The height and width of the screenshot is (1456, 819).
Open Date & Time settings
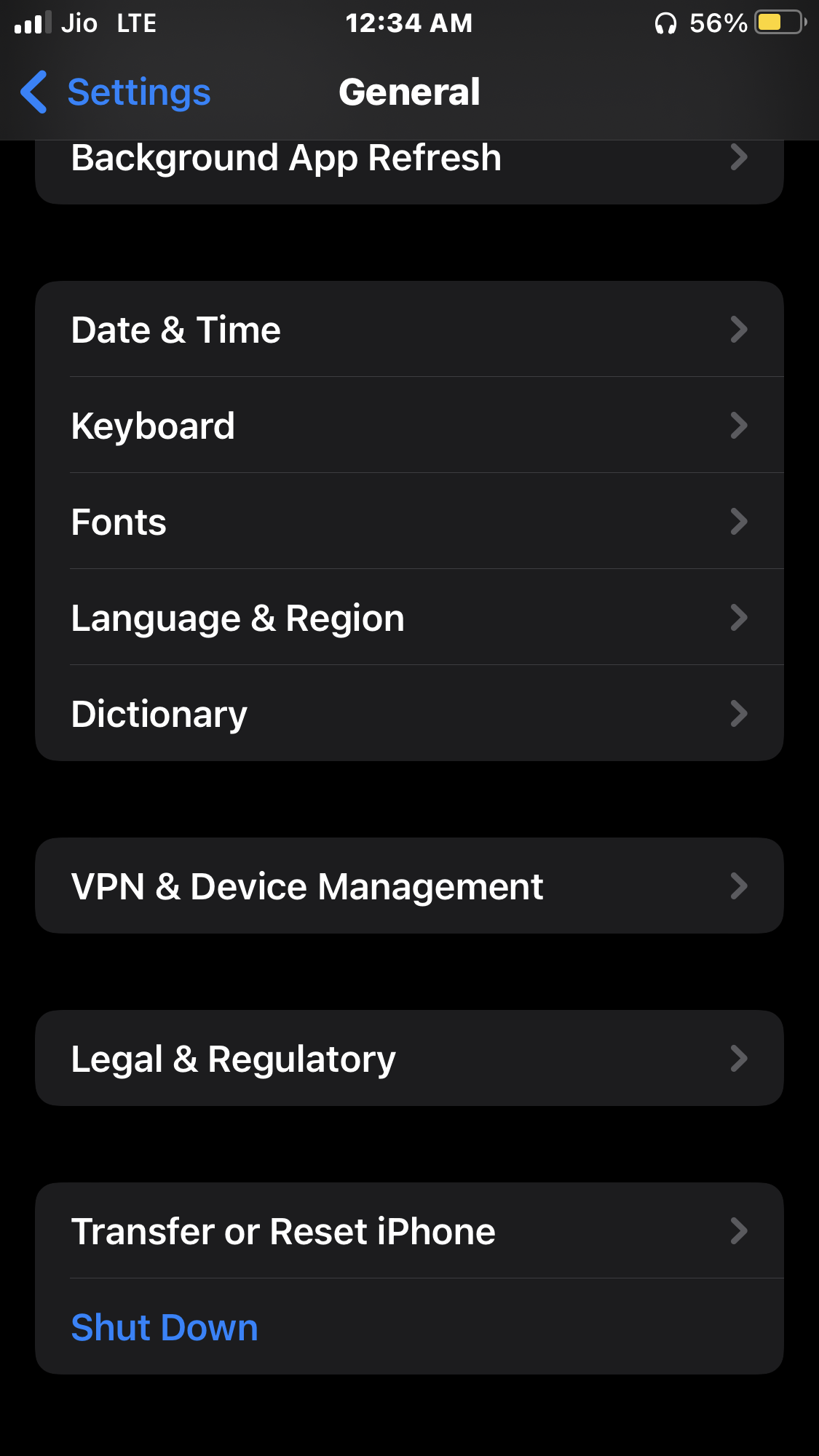[408, 330]
